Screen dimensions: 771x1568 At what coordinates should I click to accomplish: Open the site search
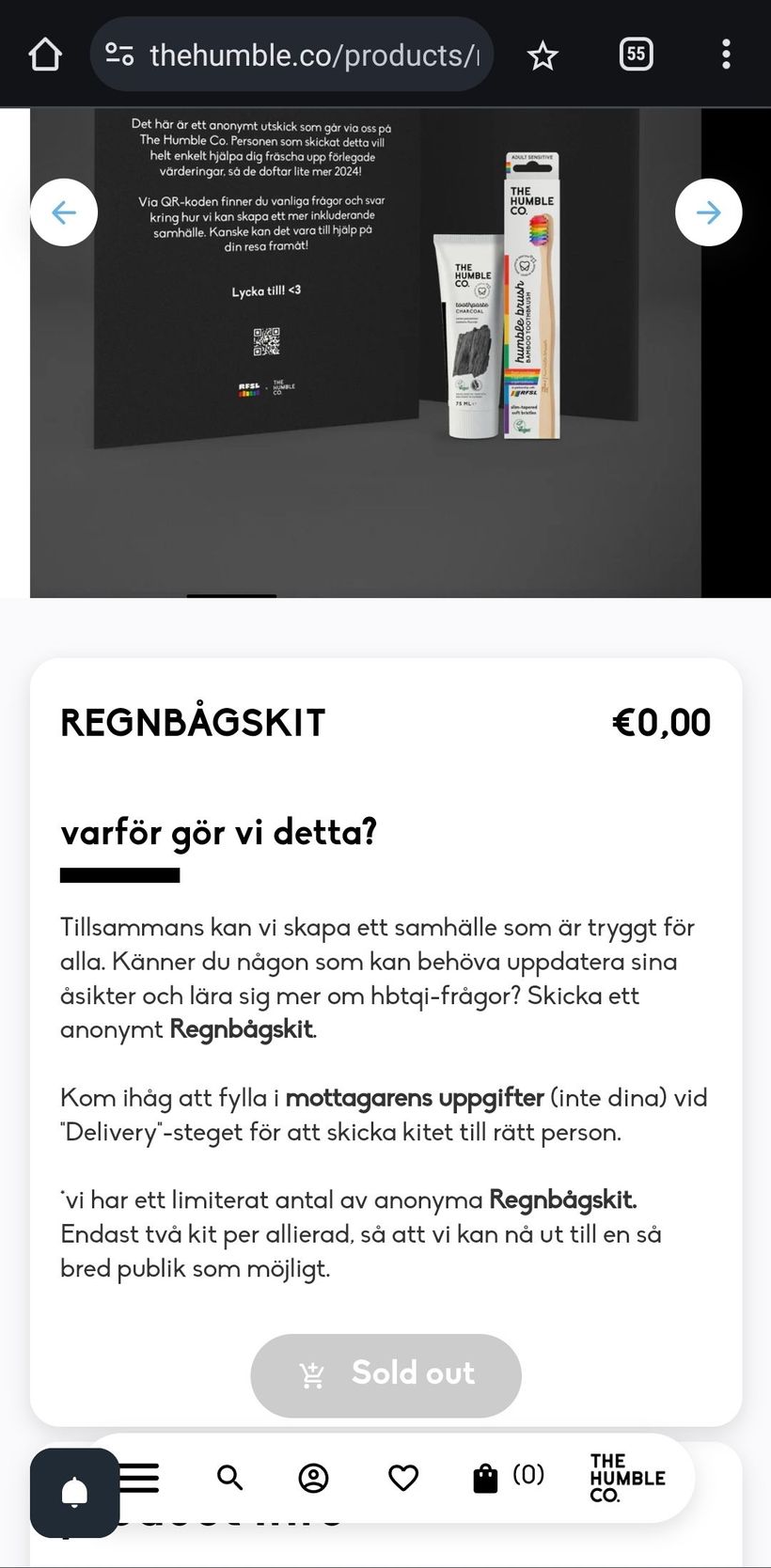click(229, 1478)
